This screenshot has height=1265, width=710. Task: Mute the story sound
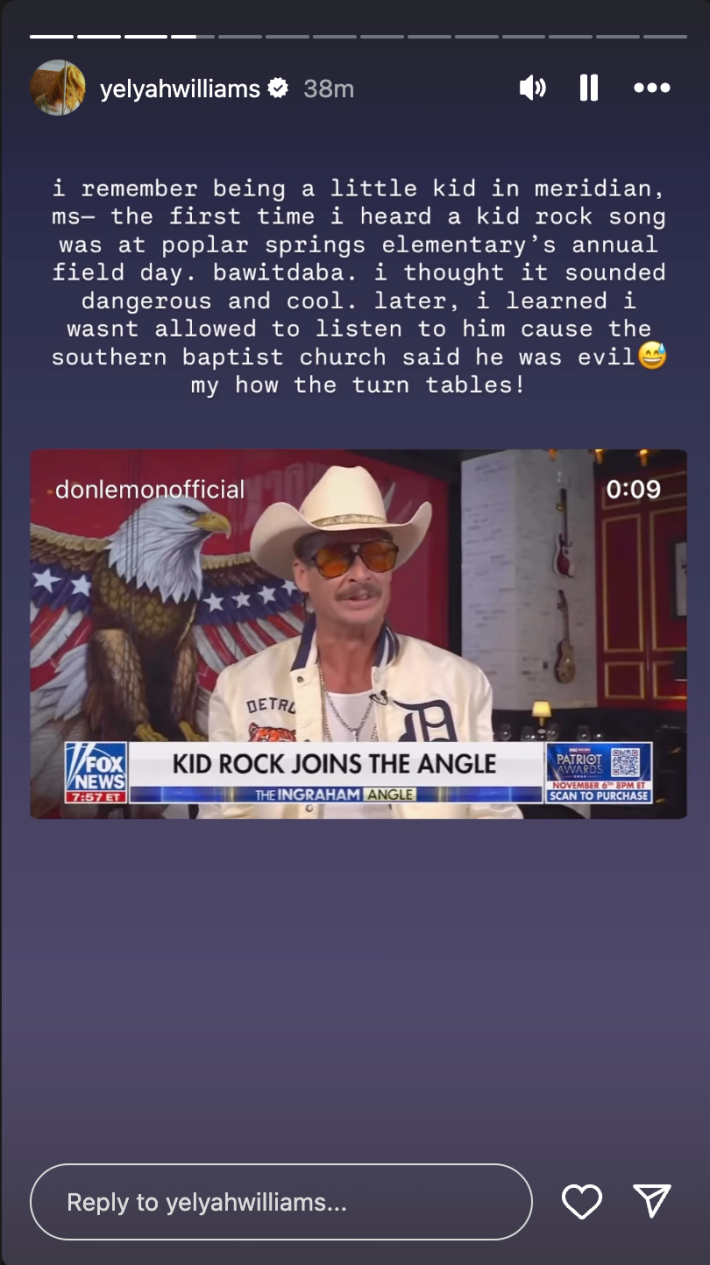coord(532,88)
